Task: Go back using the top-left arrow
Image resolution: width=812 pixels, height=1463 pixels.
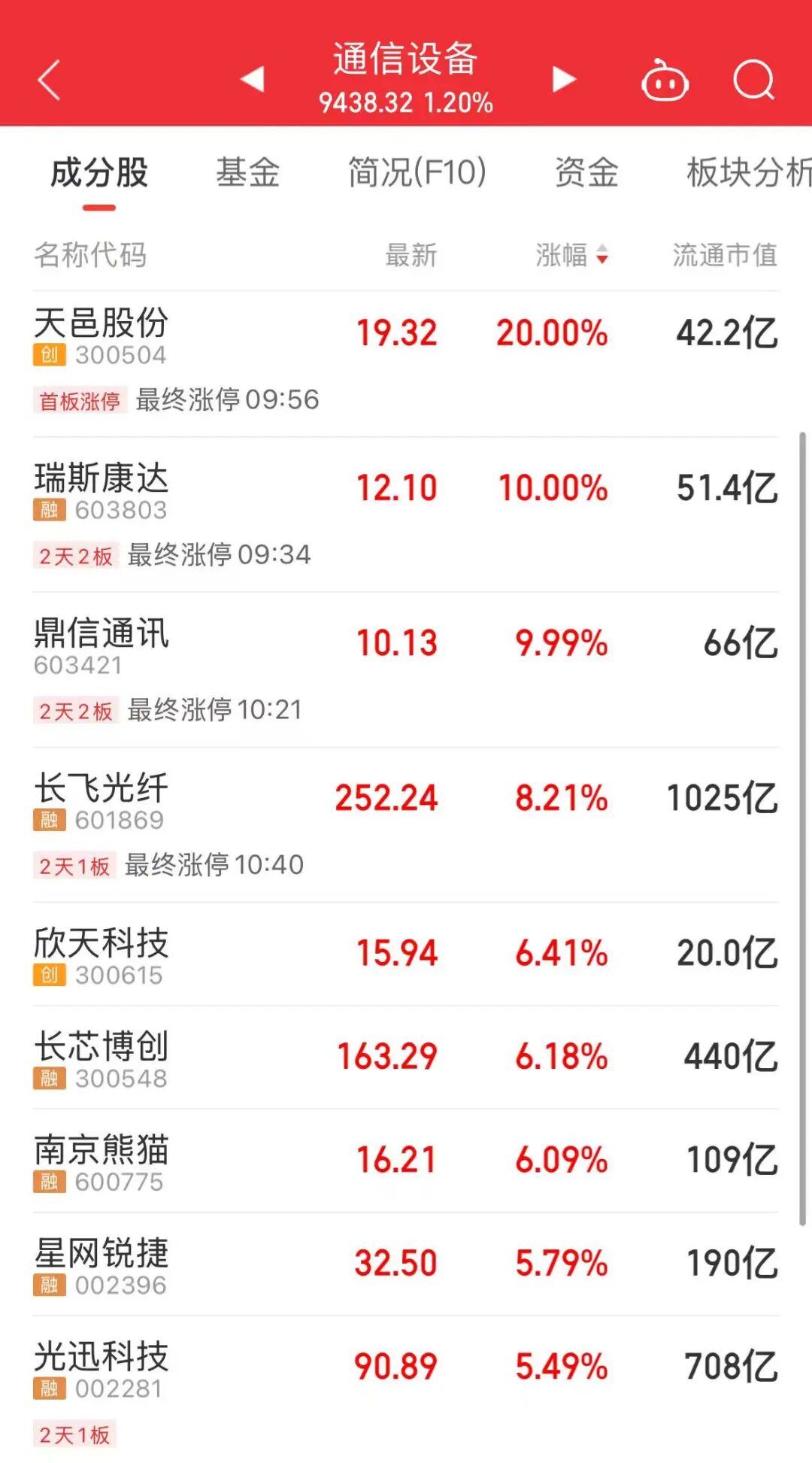Action: [x=49, y=80]
